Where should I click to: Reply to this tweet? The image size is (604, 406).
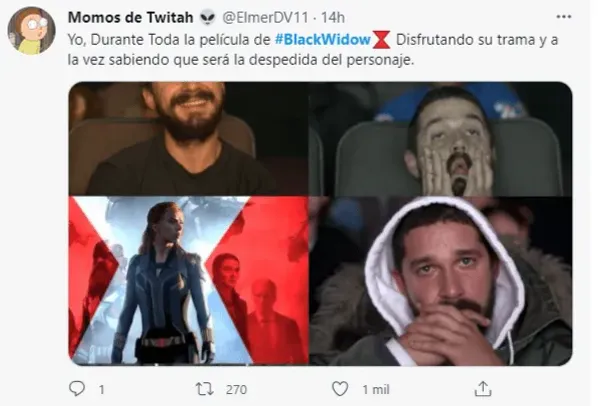78,387
